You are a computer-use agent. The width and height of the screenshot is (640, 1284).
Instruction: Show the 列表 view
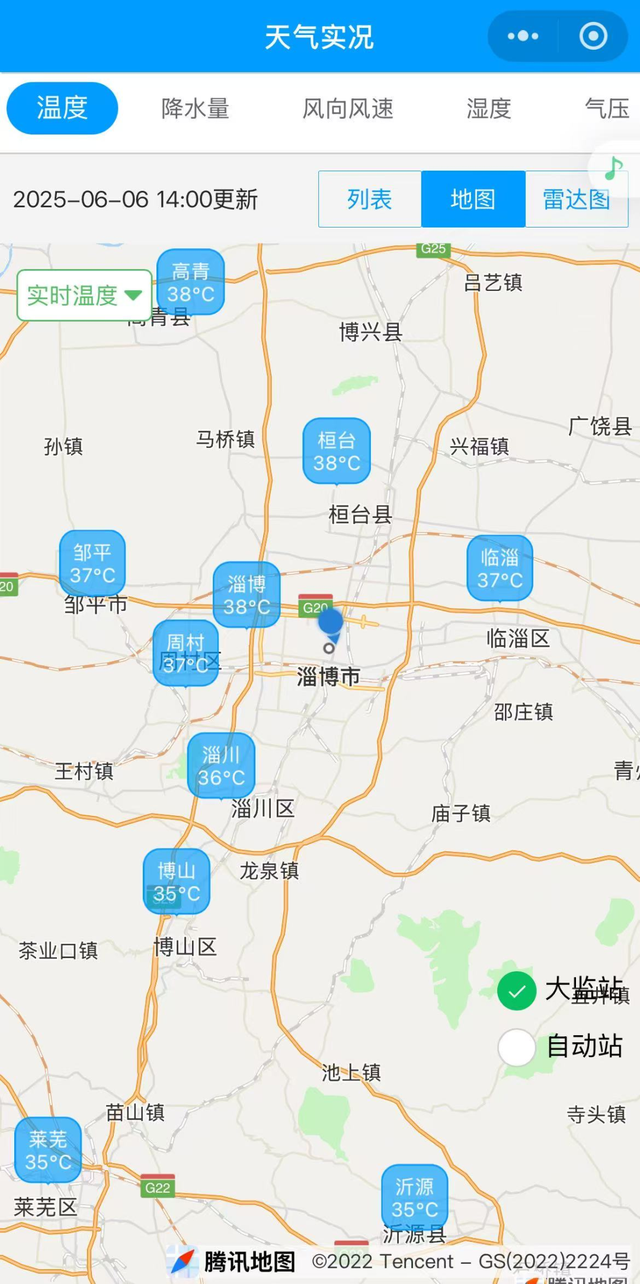[x=370, y=199]
